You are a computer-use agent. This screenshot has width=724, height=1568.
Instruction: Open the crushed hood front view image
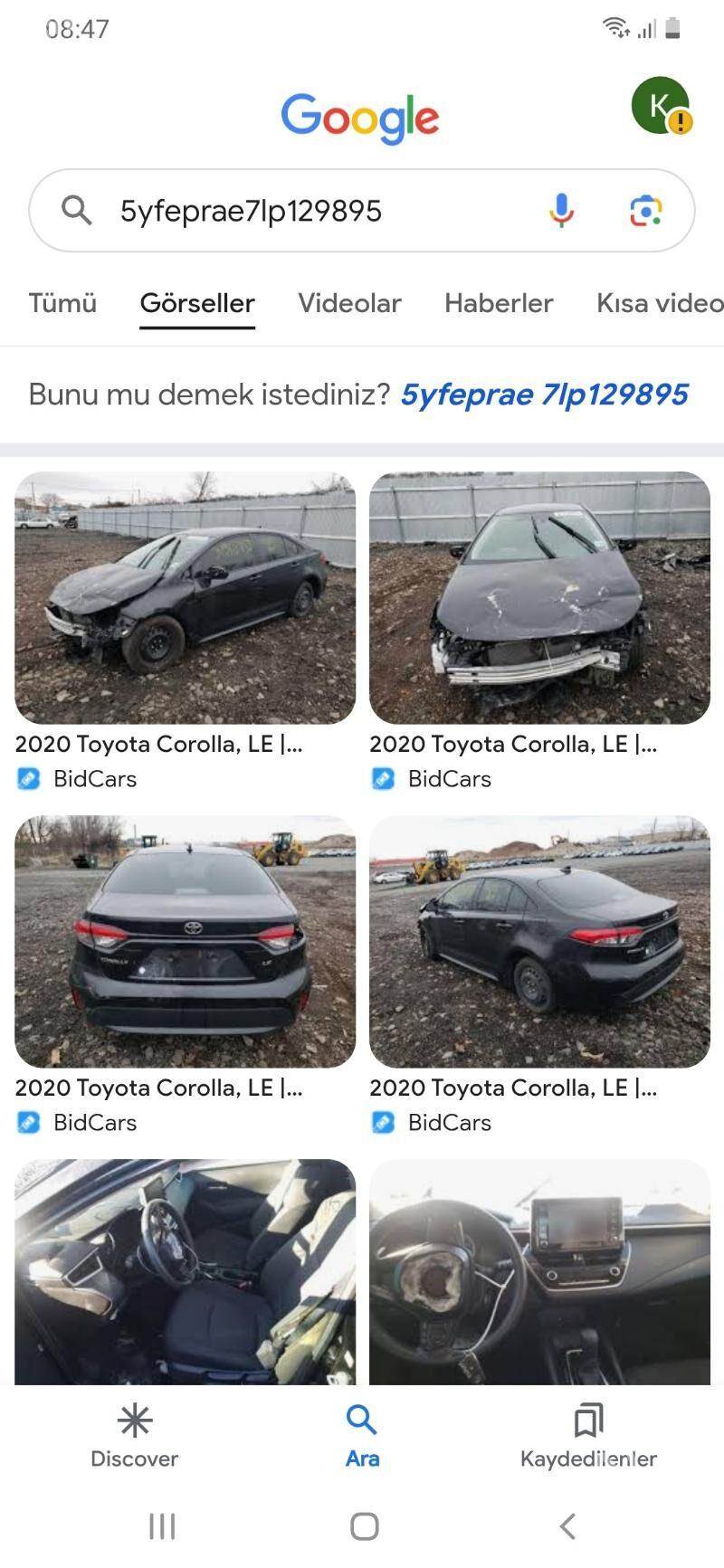tap(539, 597)
